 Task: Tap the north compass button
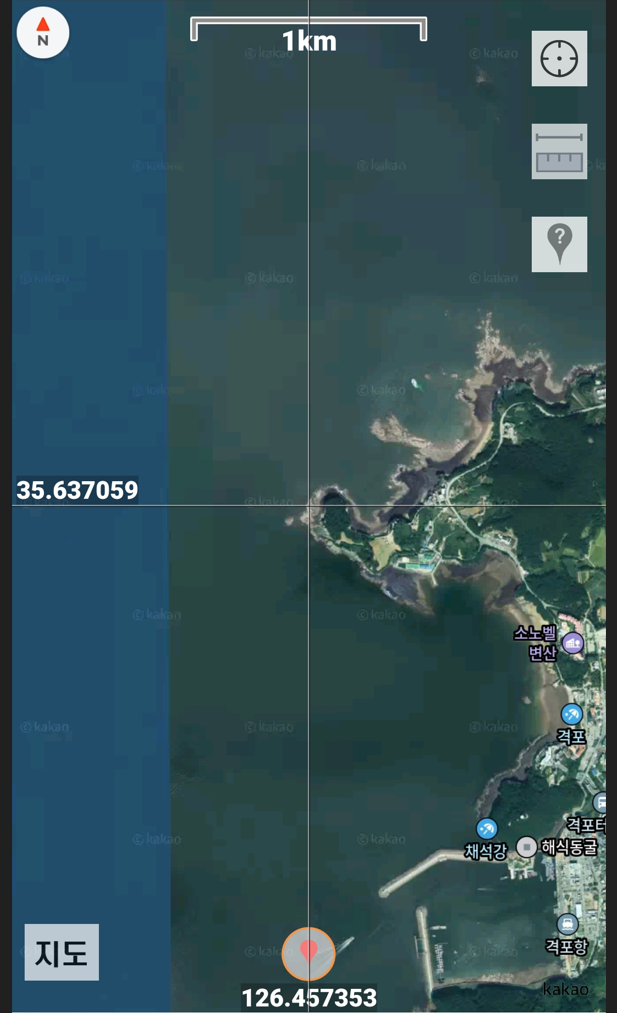click(x=43, y=32)
